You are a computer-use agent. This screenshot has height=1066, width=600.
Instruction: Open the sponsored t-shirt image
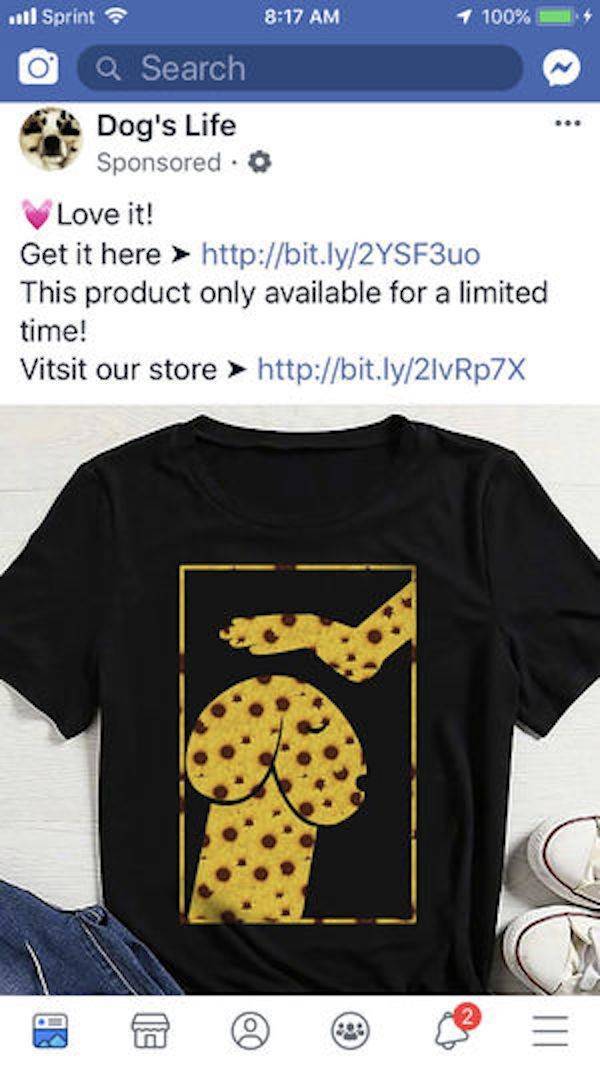[300, 698]
